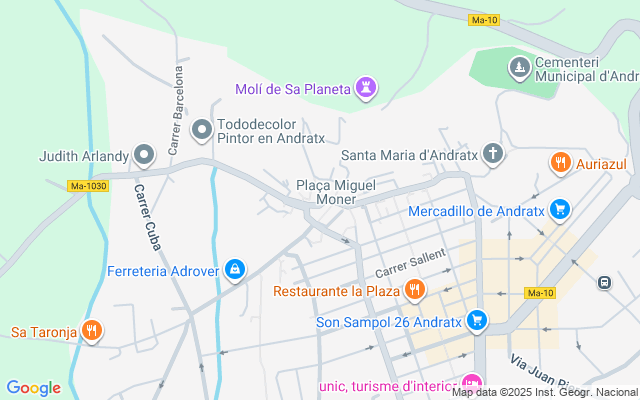Image resolution: width=640 pixels, height=400 pixels.
Task: Select the Cementeri Municipal d'Andratx pin
Action: (519, 68)
